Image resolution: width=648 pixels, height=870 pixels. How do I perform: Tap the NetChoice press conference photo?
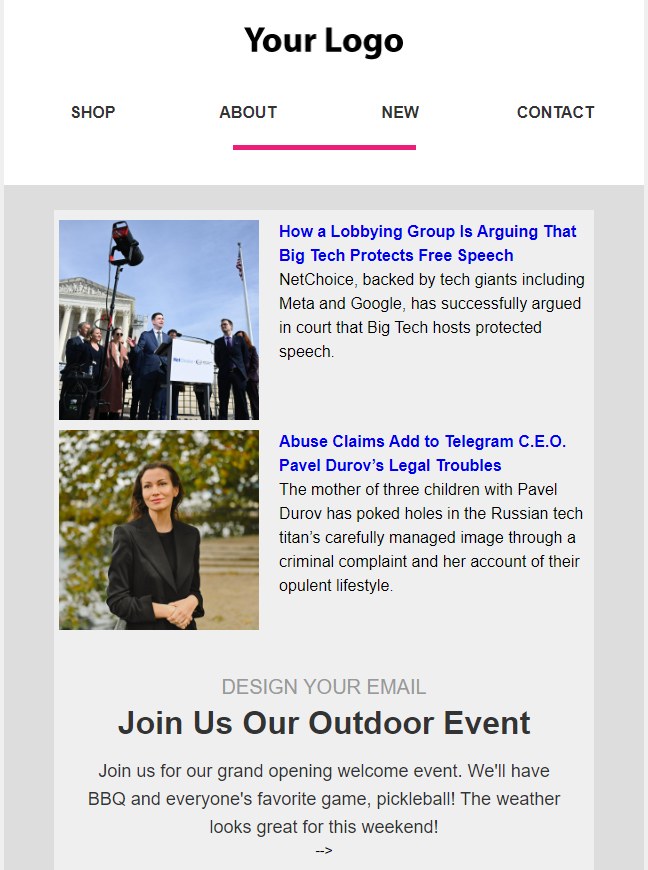[159, 320]
